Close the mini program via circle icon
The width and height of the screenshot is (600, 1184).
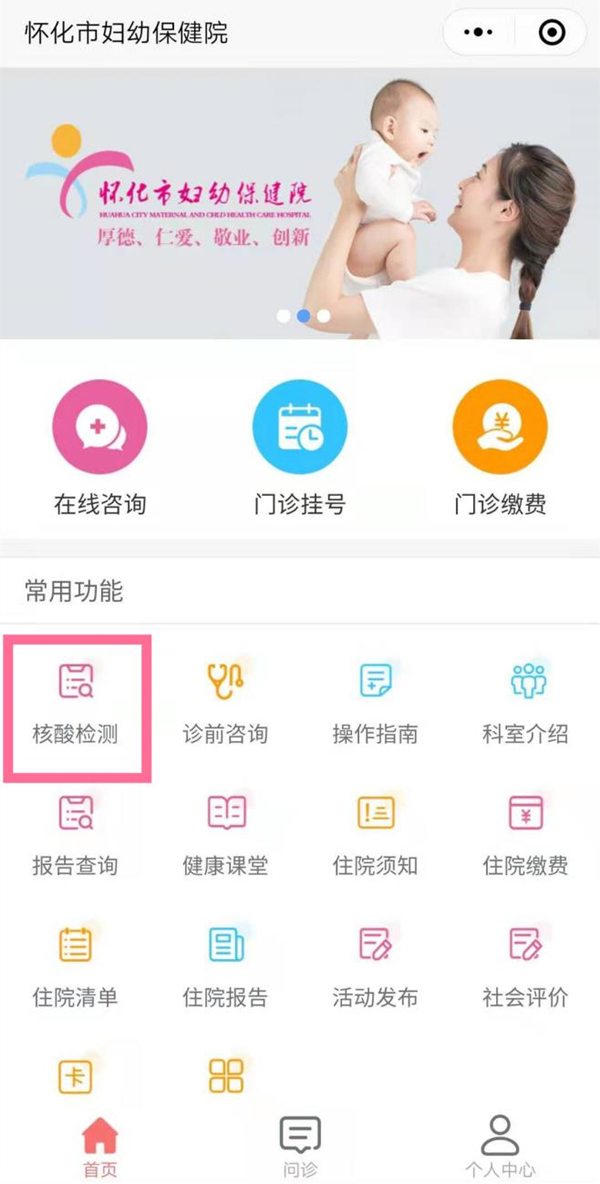coord(551,33)
